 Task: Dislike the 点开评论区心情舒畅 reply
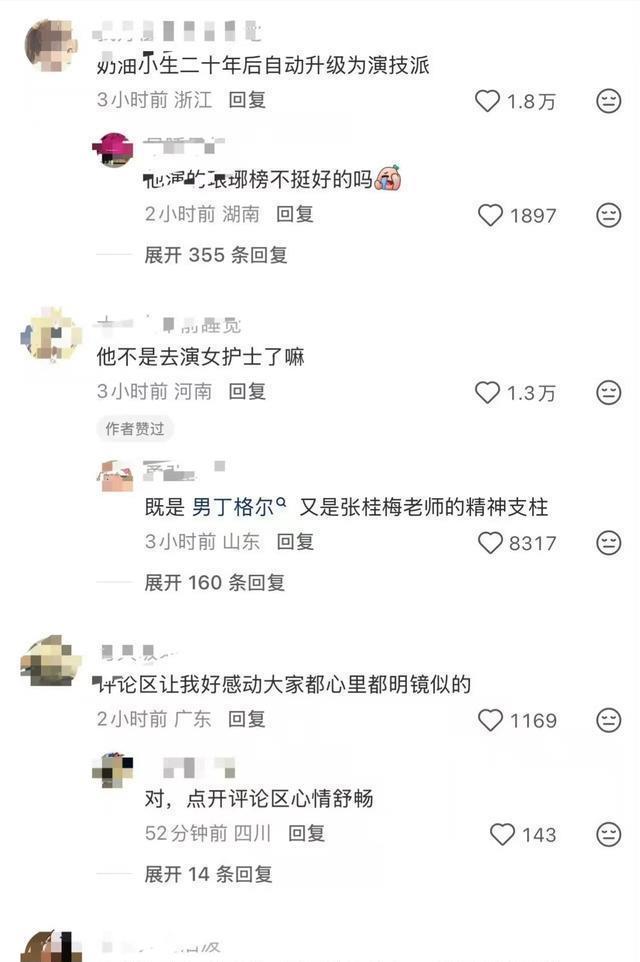click(x=608, y=834)
